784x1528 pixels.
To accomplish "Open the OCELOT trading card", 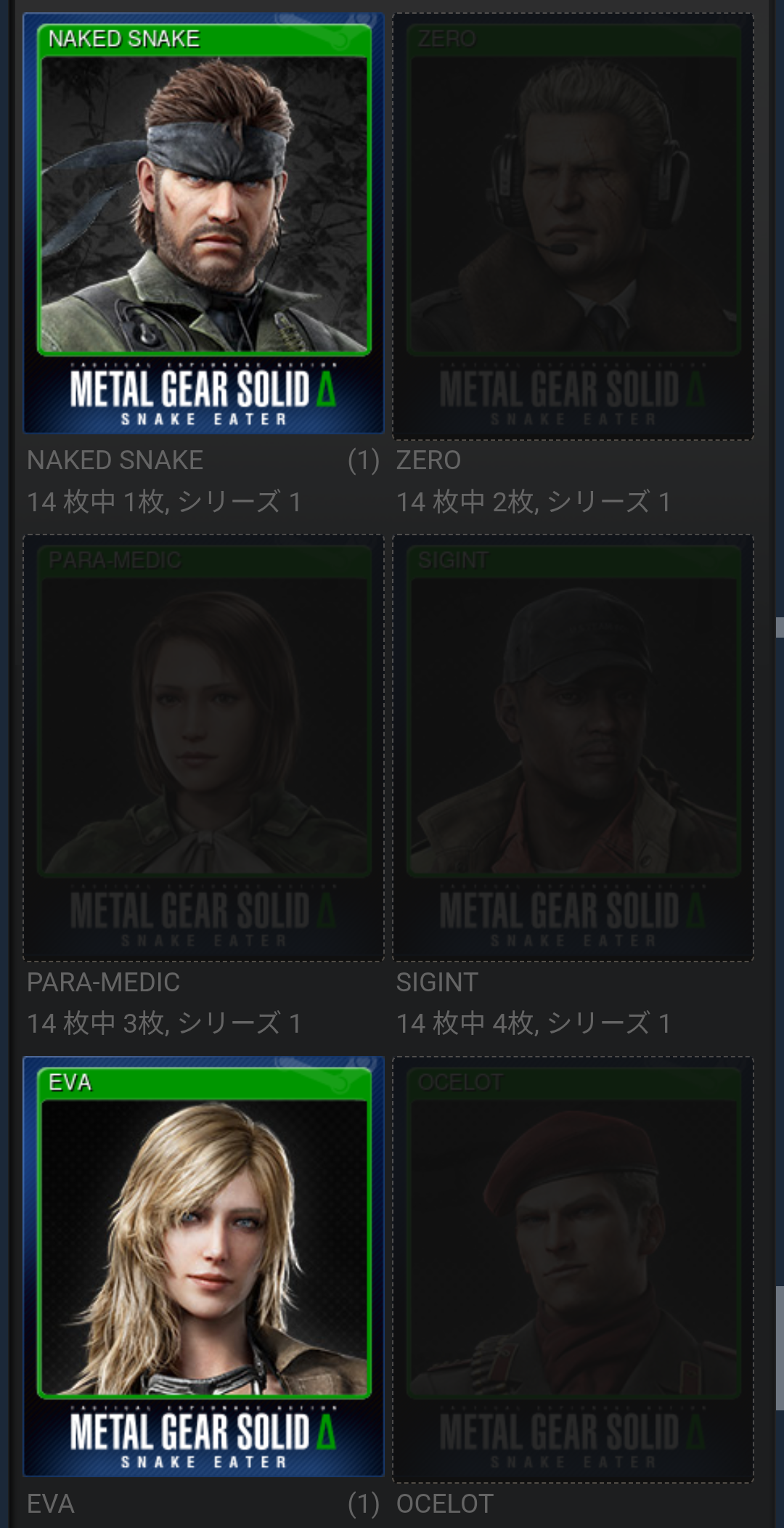I will click(x=573, y=1269).
